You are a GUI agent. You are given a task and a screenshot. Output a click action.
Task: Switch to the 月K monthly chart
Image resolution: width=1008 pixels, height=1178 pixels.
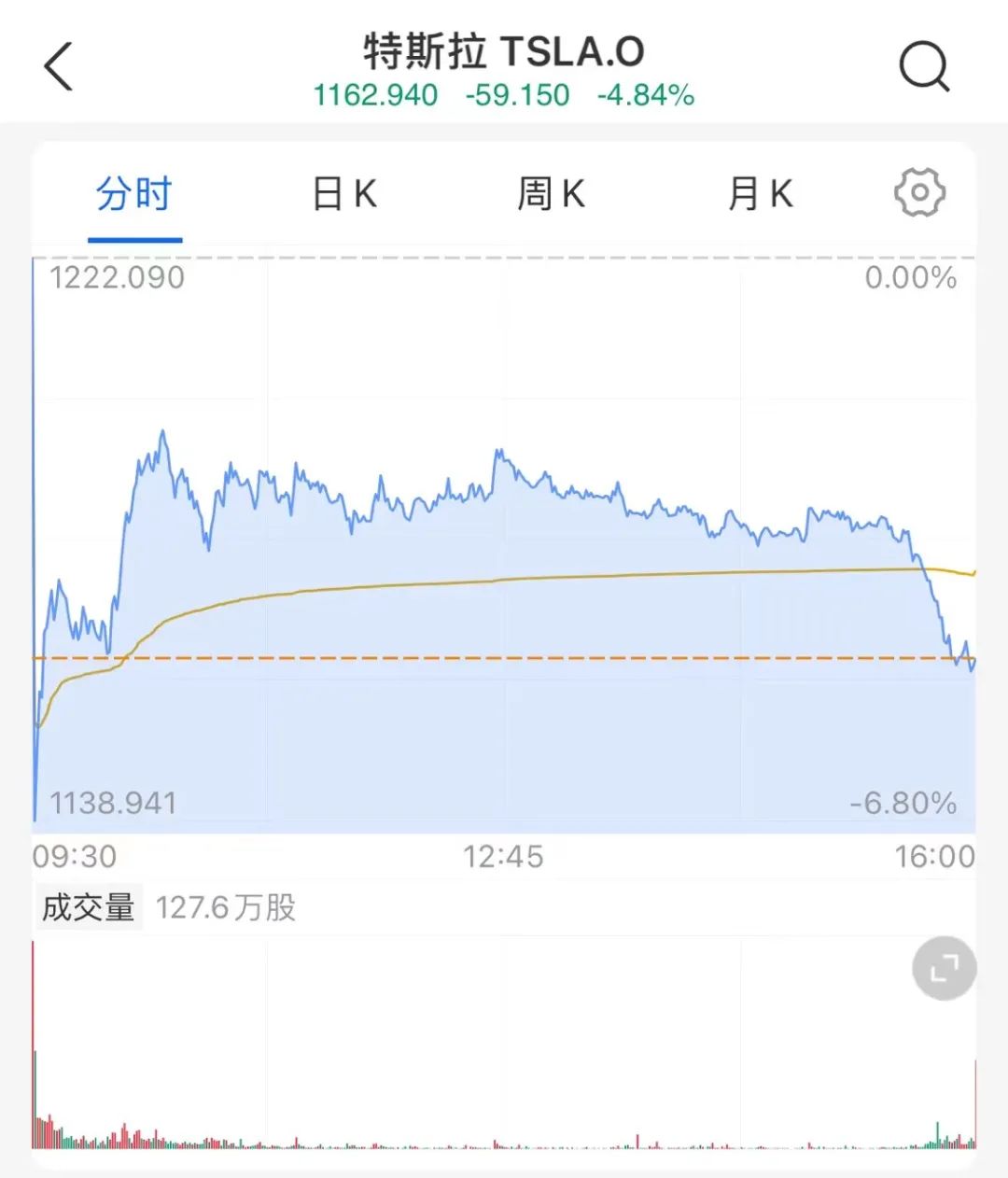pyautogui.click(x=760, y=195)
